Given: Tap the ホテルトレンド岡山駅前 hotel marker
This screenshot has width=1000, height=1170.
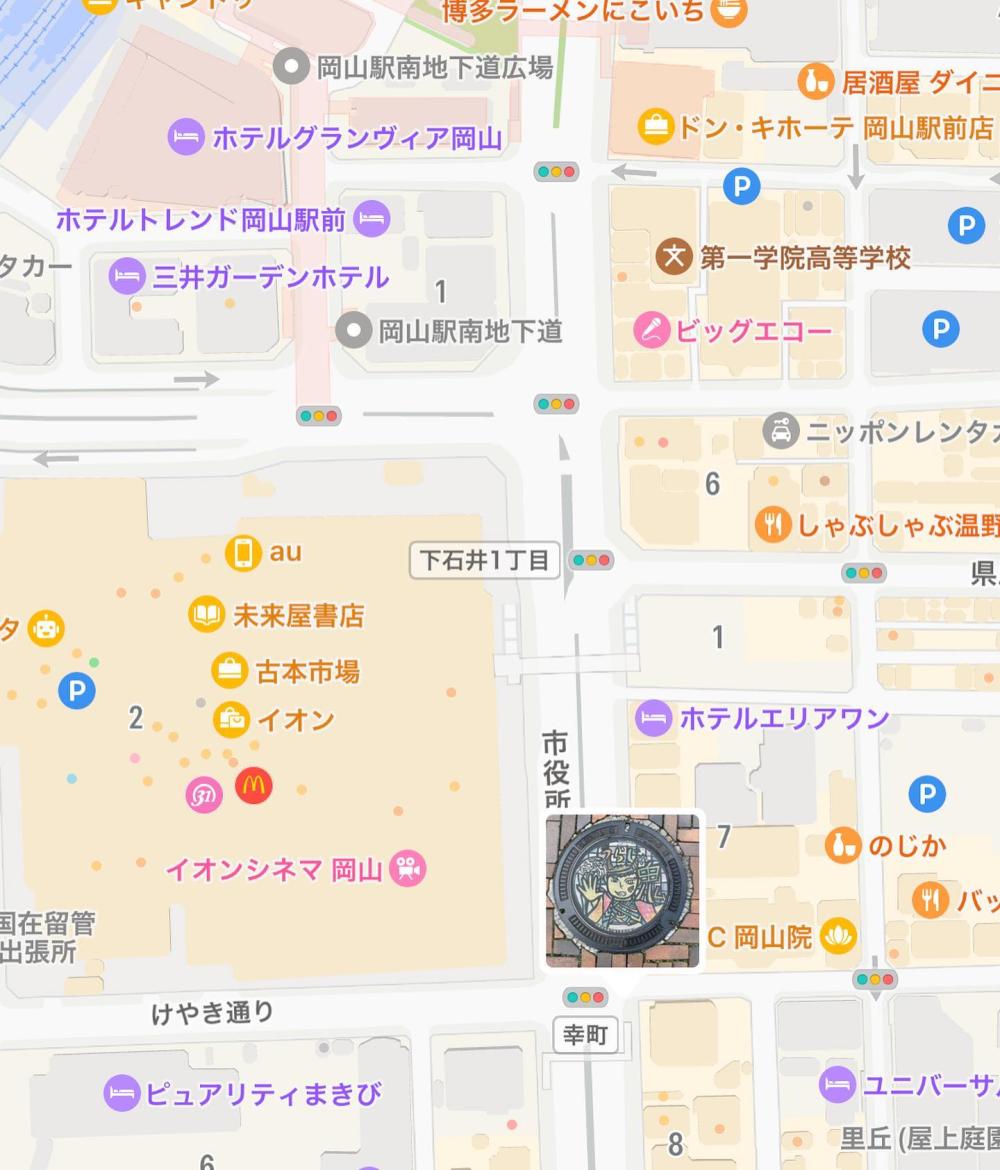Looking at the screenshot, I should click(372, 218).
